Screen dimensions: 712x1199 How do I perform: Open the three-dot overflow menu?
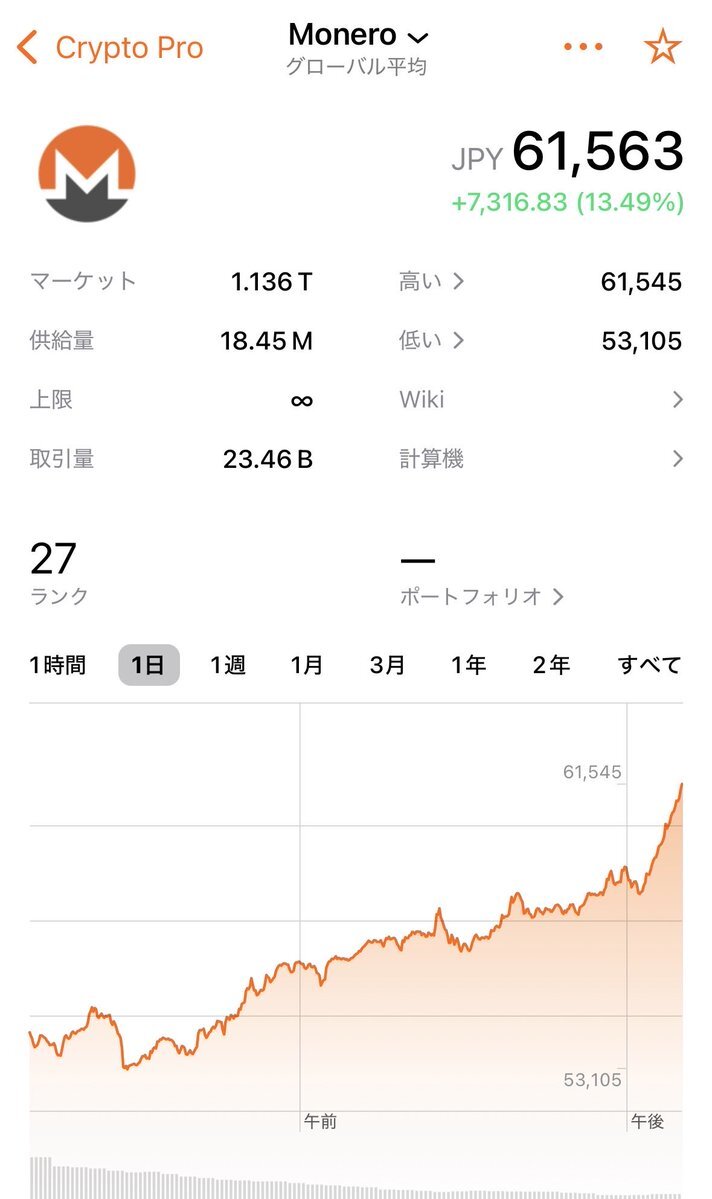coord(583,47)
